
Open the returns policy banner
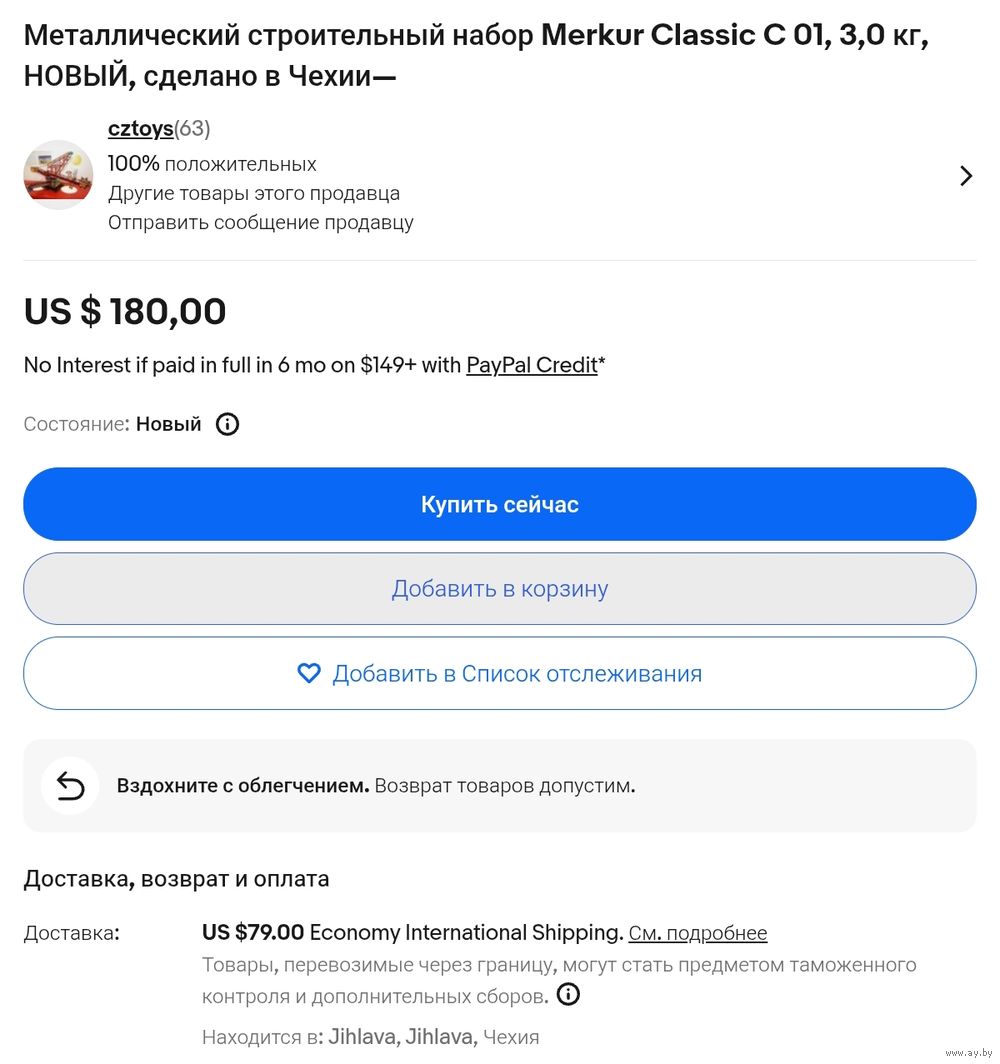tap(499, 786)
